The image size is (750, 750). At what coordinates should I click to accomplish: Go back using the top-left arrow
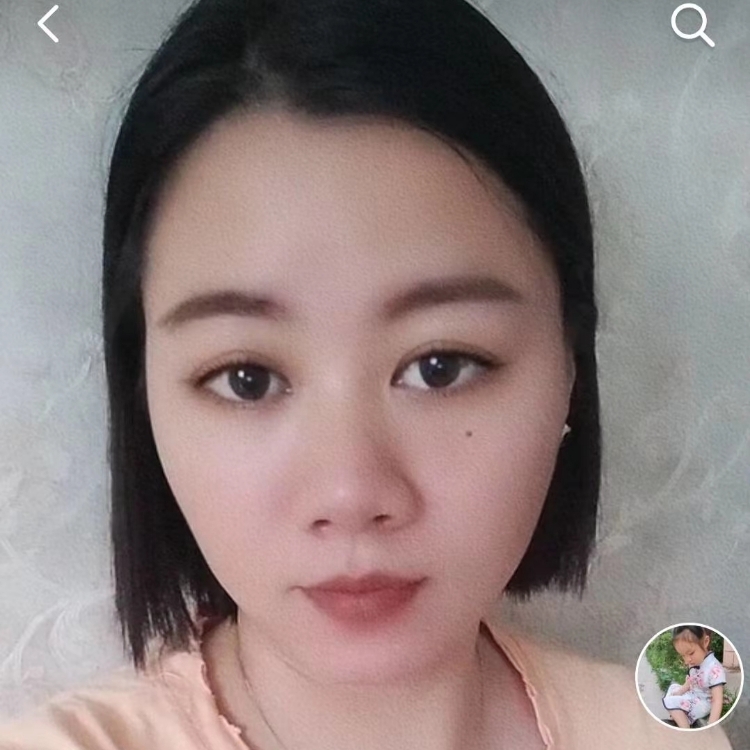tap(48, 24)
